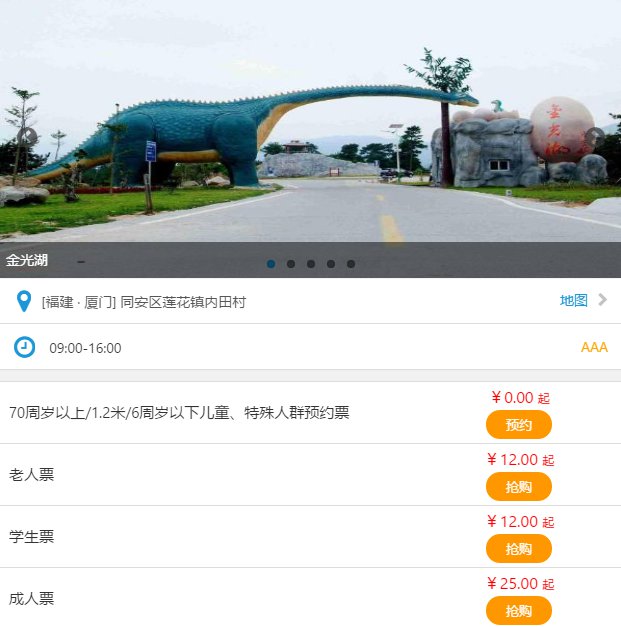Tap 抢购 for 成人票
Image resolution: width=621 pixels, height=627 pixels.
518,611
